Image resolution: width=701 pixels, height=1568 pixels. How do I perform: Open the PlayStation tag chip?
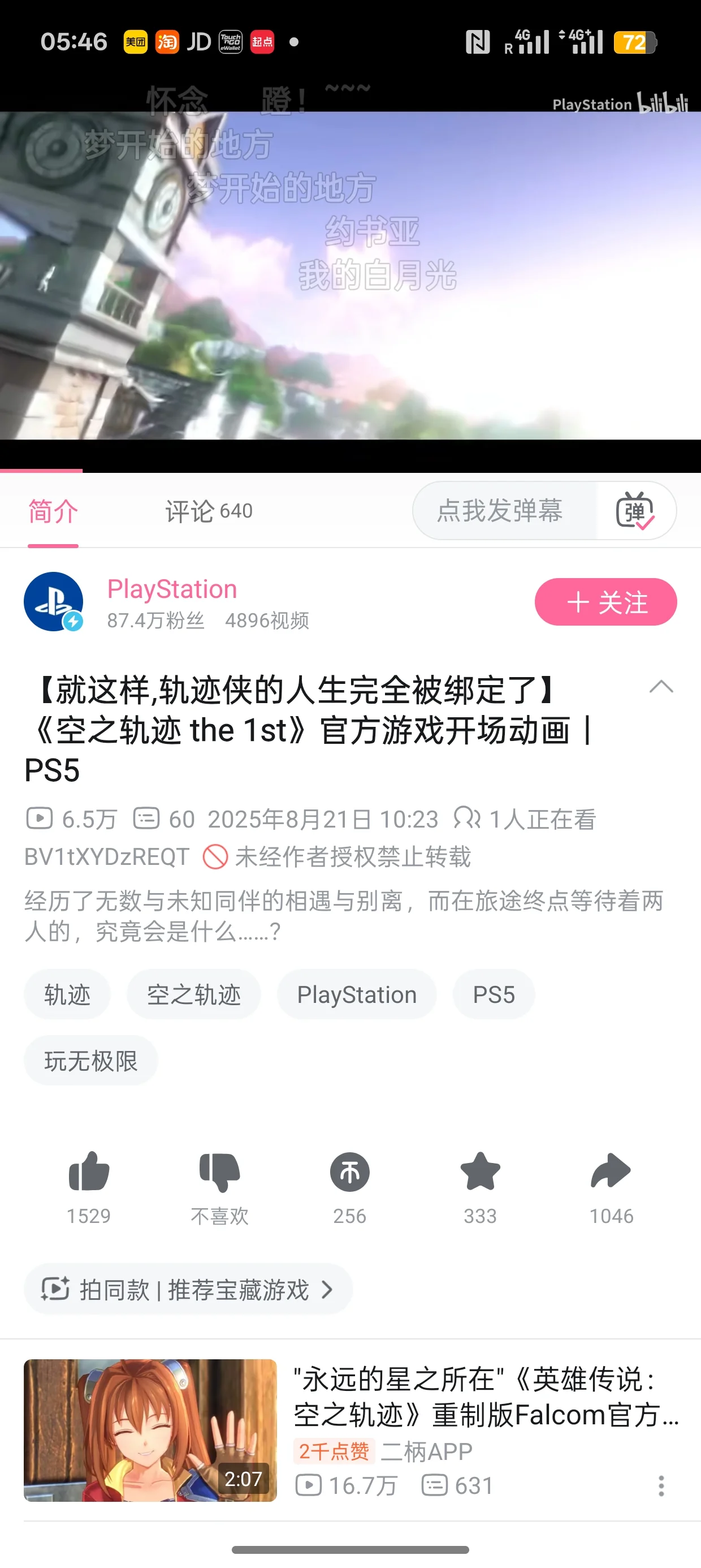pyautogui.click(x=357, y=994)
